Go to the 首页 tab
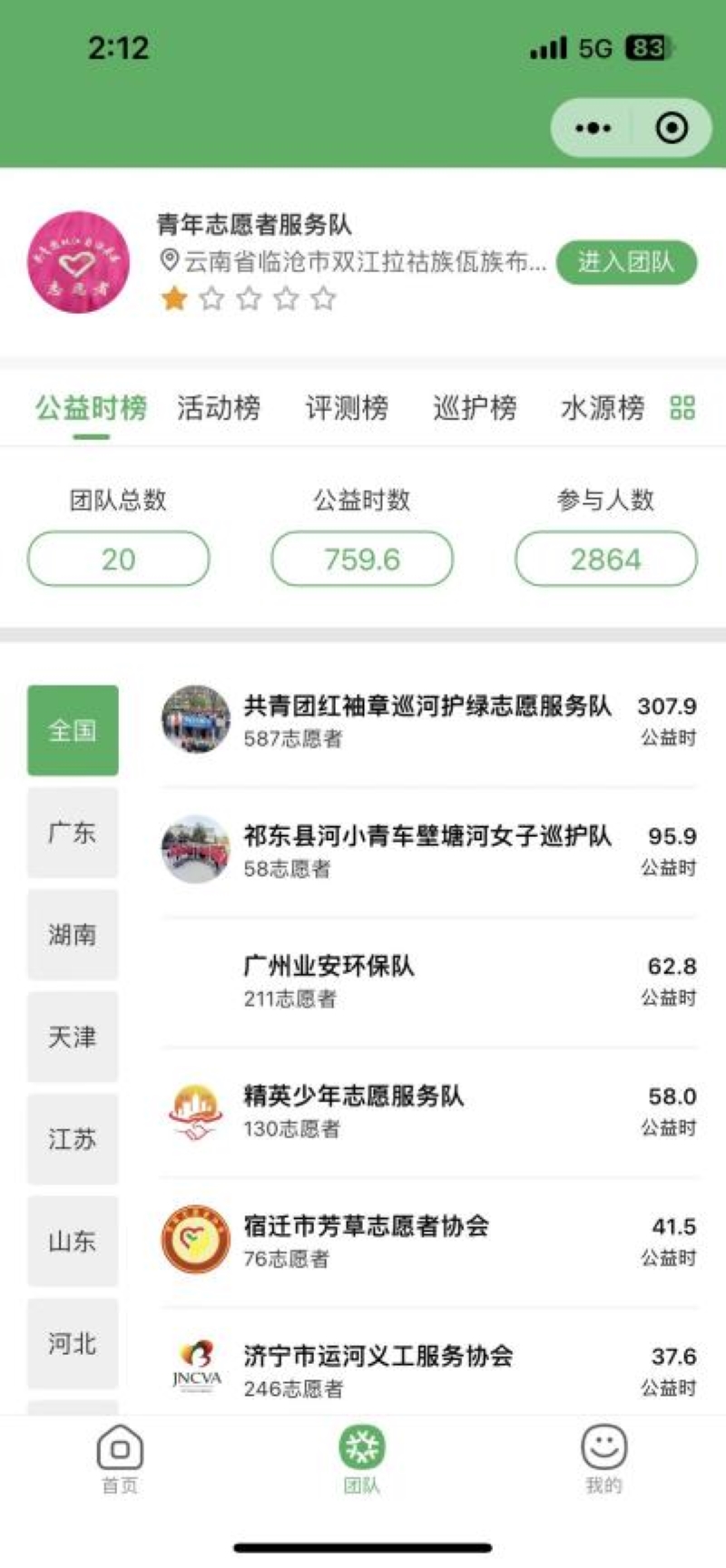 coord(120,1458)
